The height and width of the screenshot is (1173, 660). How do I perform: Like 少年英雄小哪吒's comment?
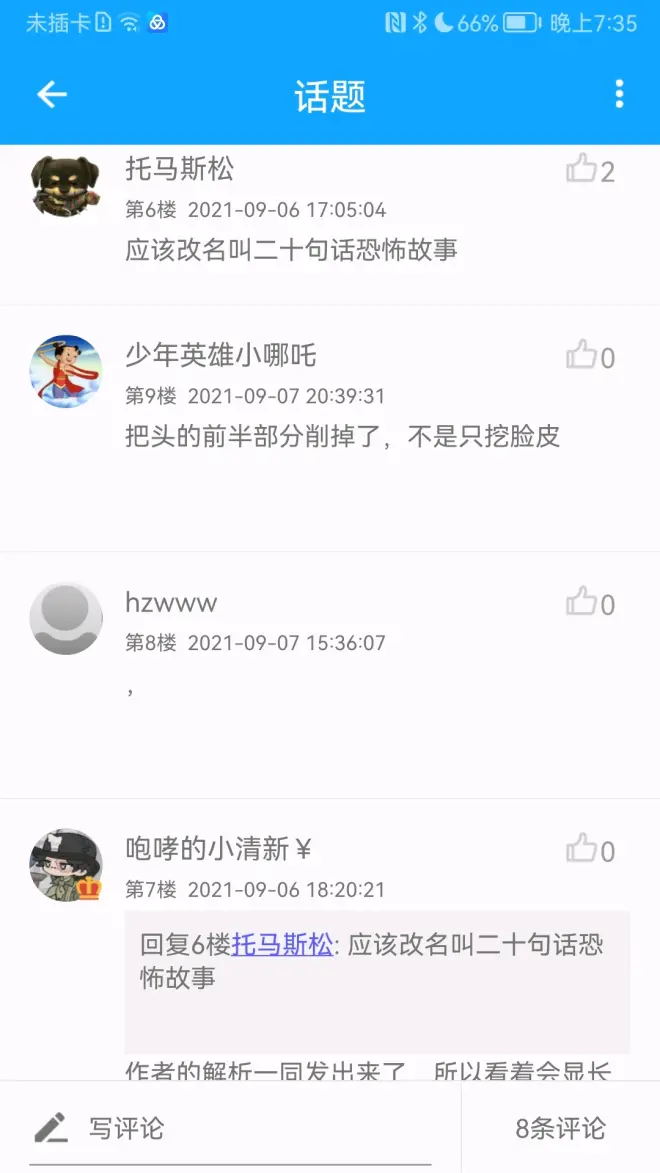[x=582, y=355]
